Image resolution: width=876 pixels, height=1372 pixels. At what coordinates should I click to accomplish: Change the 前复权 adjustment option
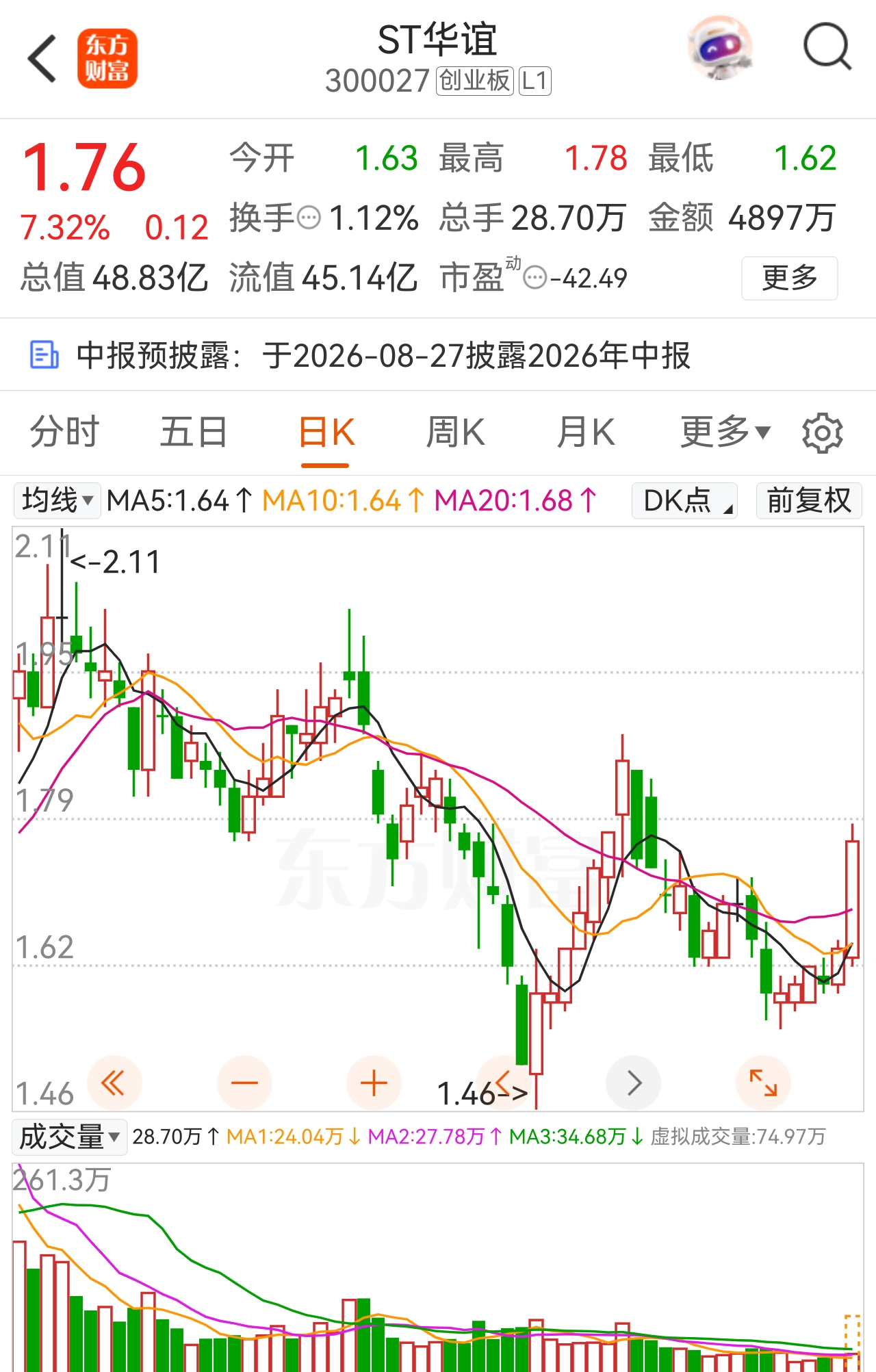pos(809,500)
